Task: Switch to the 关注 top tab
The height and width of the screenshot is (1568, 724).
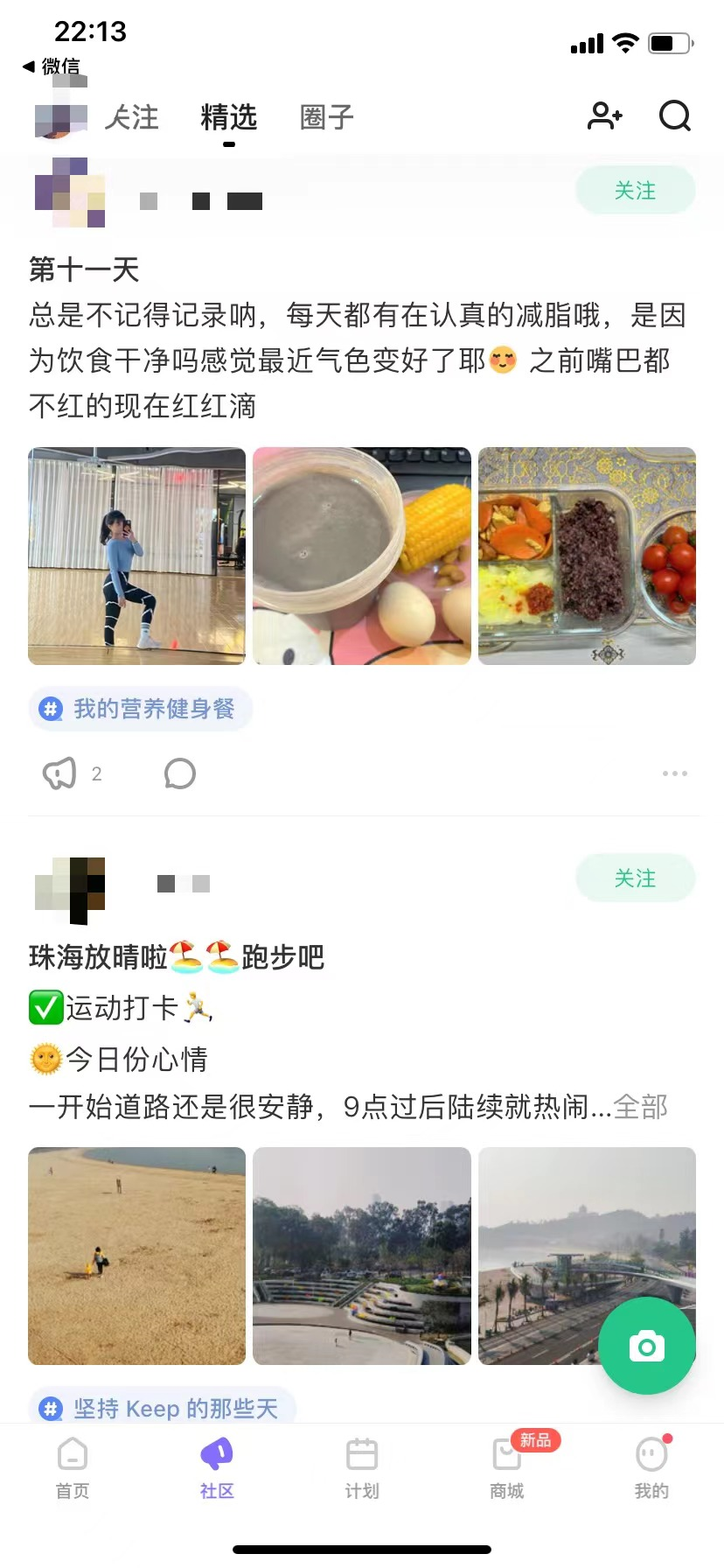Action: tap(132, 117)
